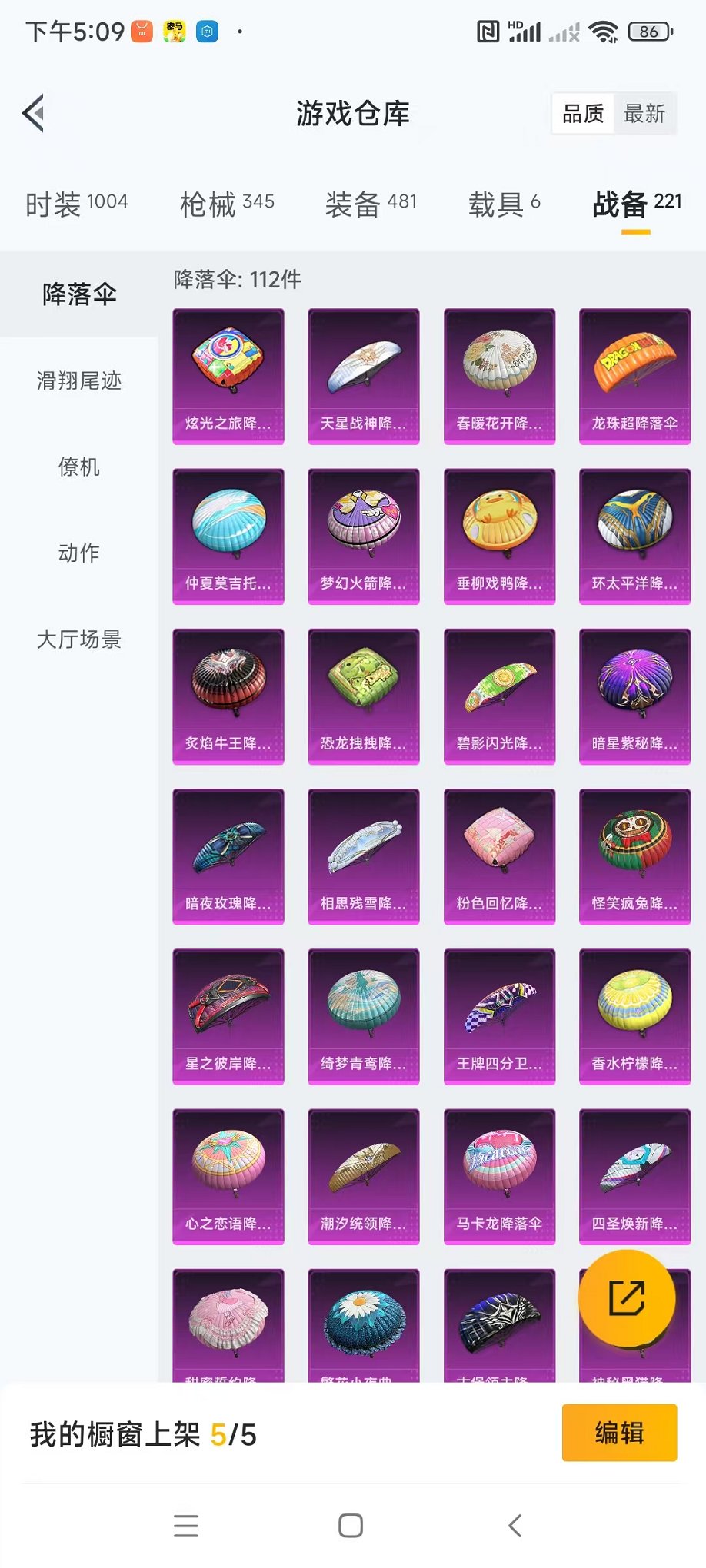Open the 载具 tab
706x1568 pixels.
point(505,204)
